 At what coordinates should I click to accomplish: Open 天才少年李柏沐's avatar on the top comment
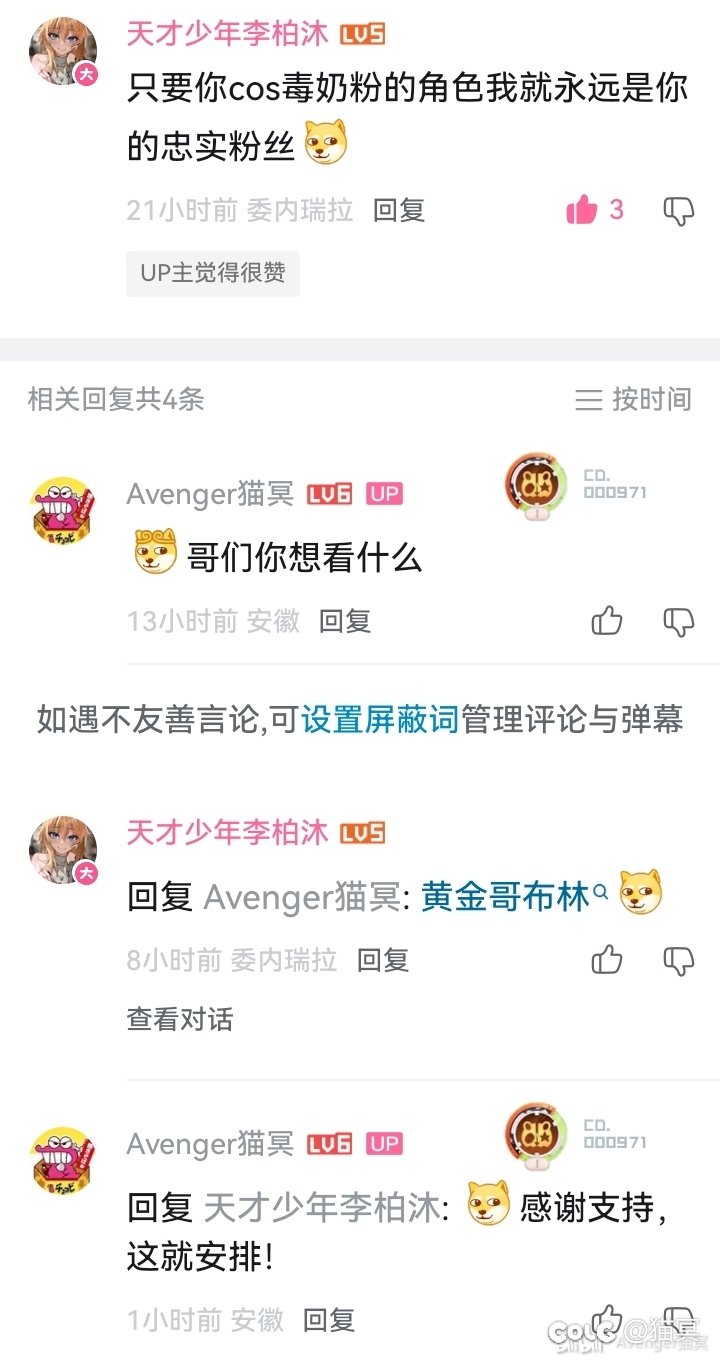(63, 52)
